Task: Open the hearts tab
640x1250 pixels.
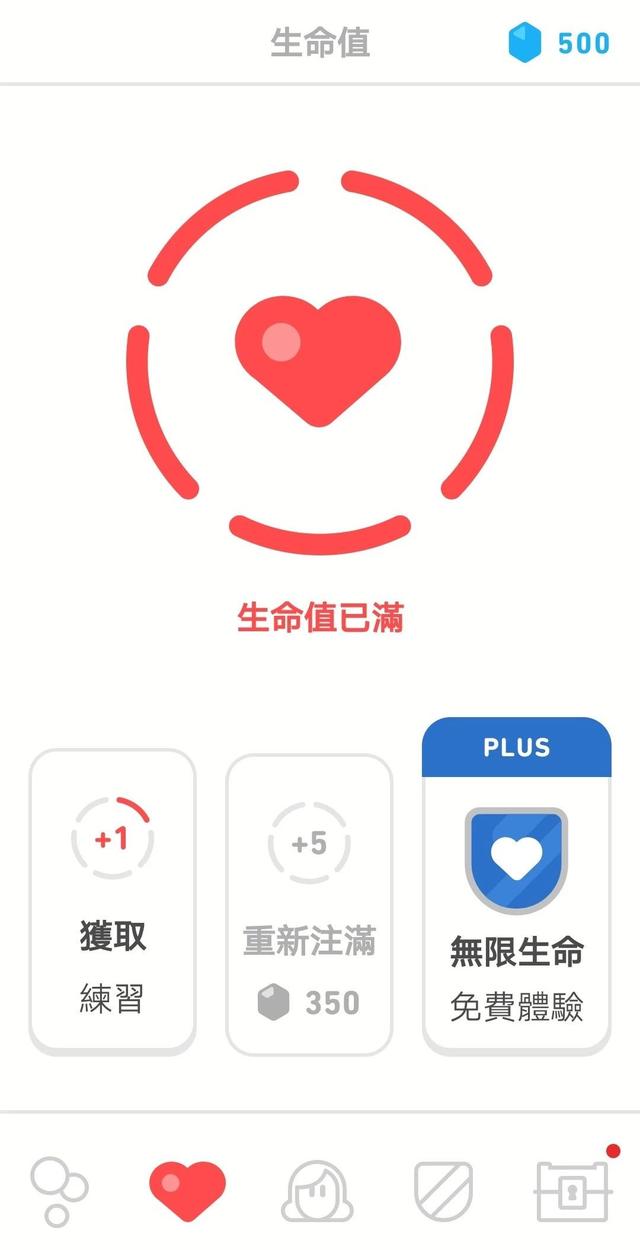Action: [x=187, y=1190]
